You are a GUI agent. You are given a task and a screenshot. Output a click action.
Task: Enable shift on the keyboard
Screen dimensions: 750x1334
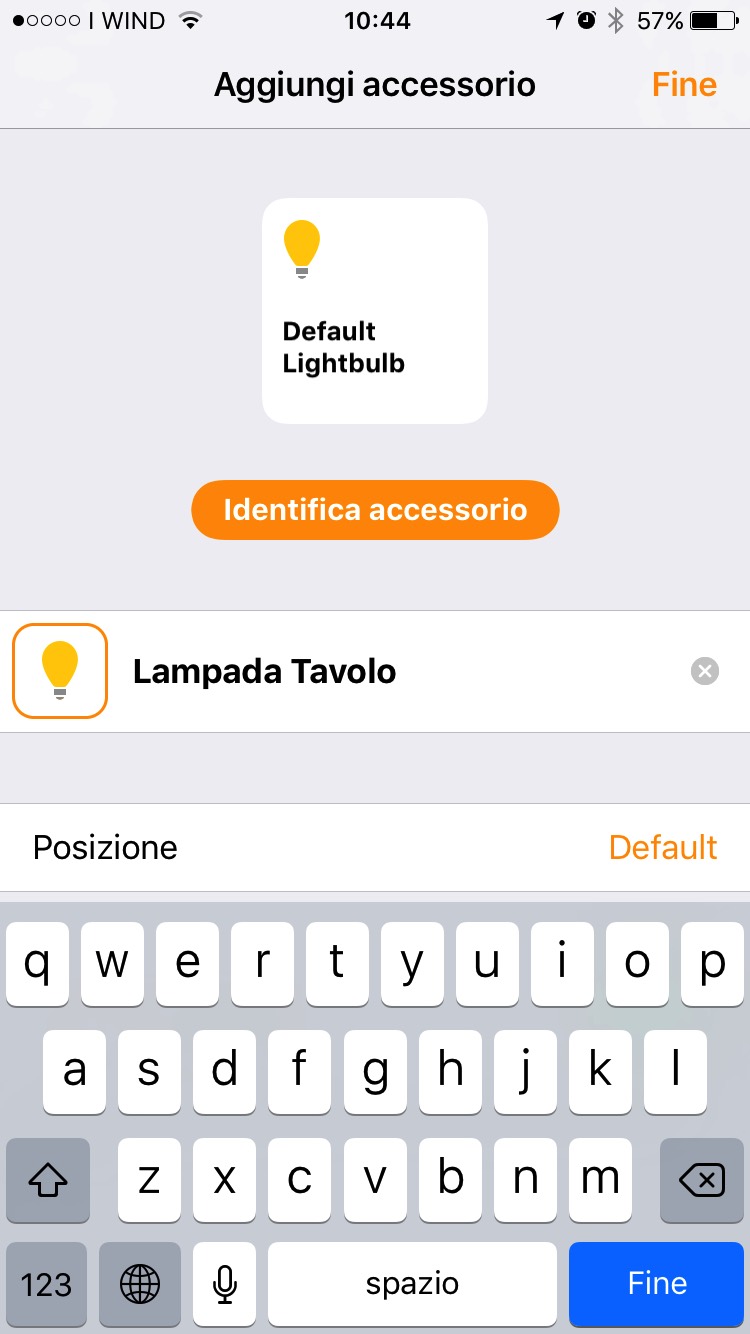(48, 1181)
